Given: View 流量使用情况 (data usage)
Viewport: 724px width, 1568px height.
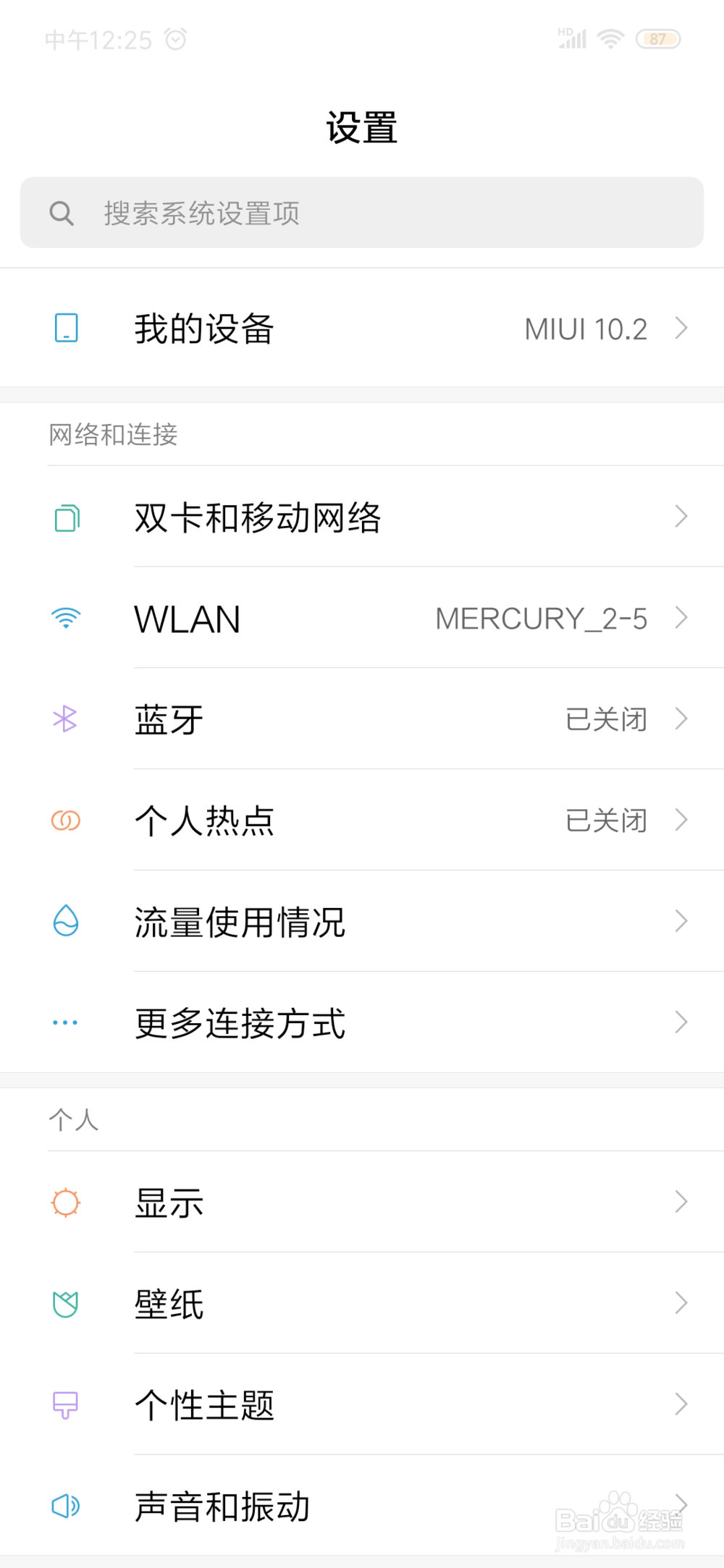Looking at the screenshot, I should (x=362, y=922).
